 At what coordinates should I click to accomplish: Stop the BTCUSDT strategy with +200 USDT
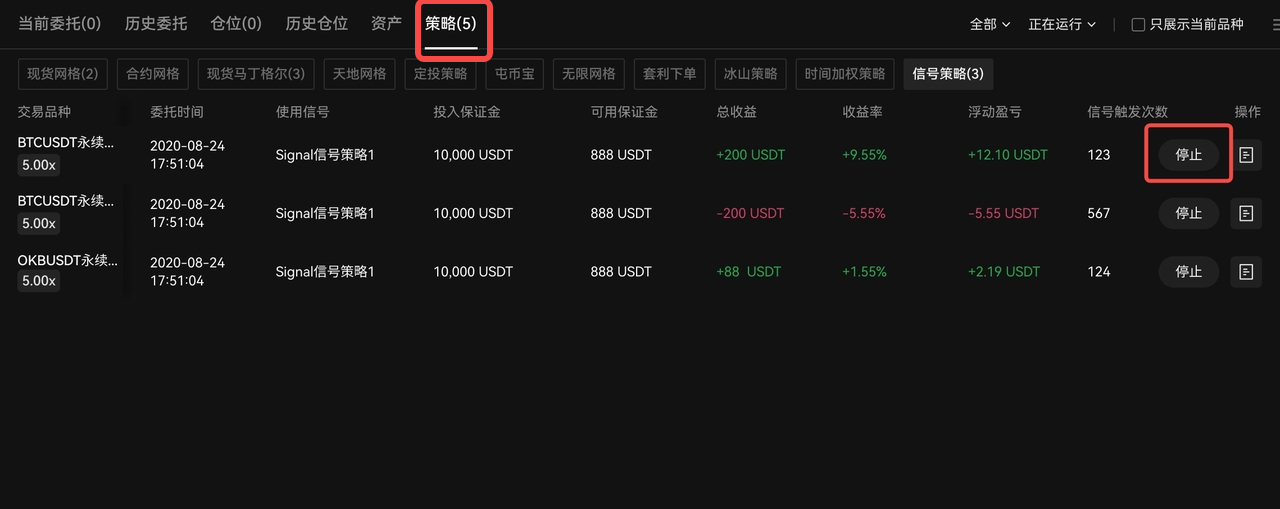(1188, 155)
